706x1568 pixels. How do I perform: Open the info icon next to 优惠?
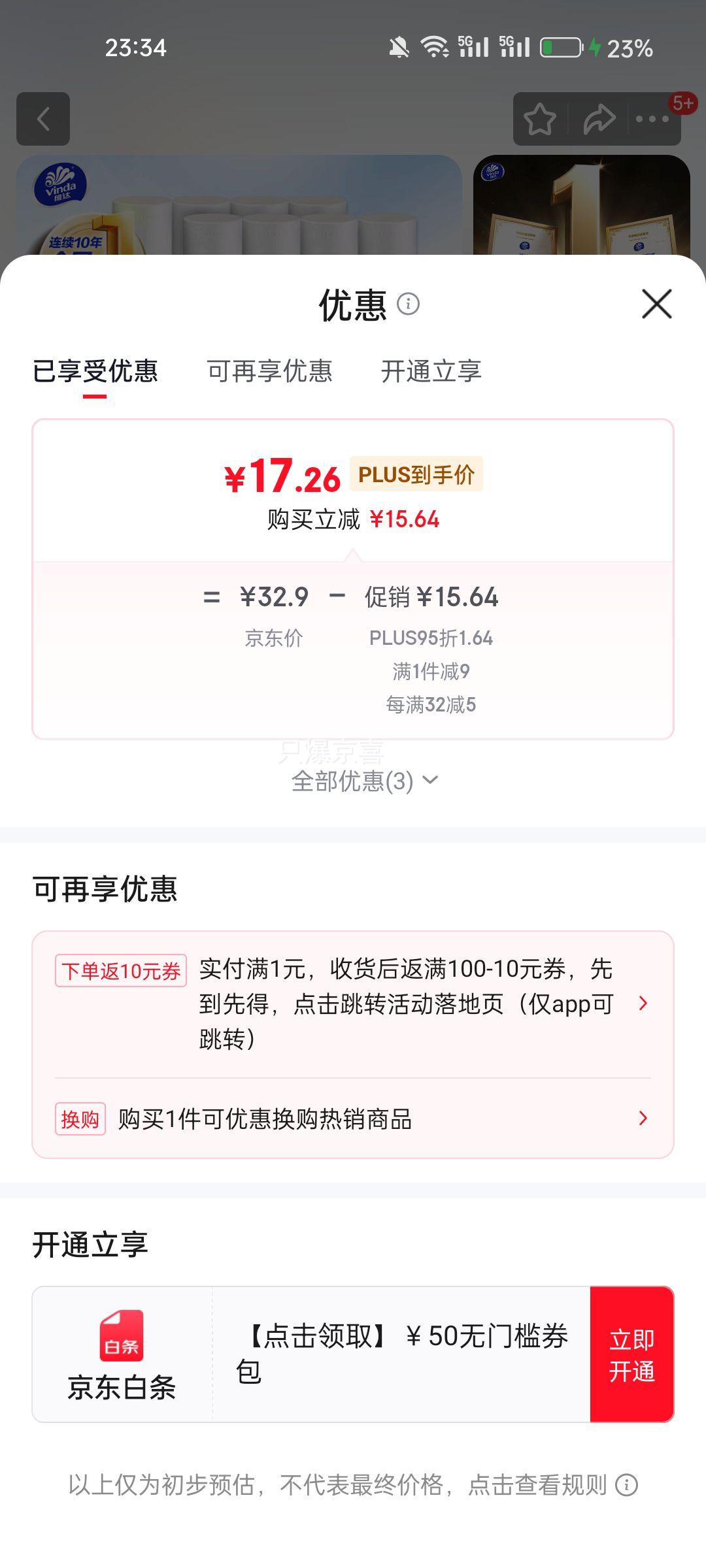pyautogui.click(x=409, y=304)
